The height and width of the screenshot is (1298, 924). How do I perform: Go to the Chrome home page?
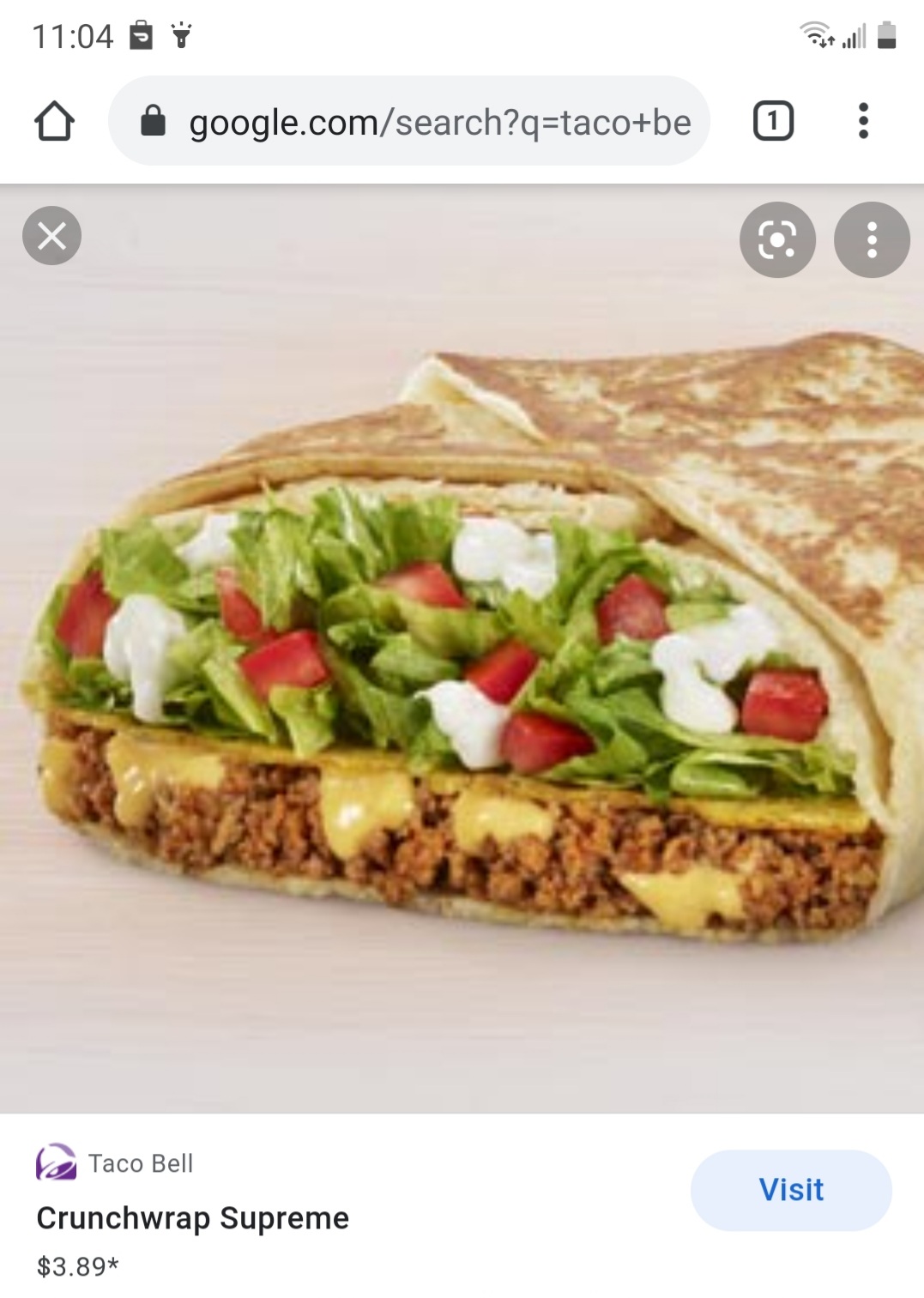click(x=54, y=121)
